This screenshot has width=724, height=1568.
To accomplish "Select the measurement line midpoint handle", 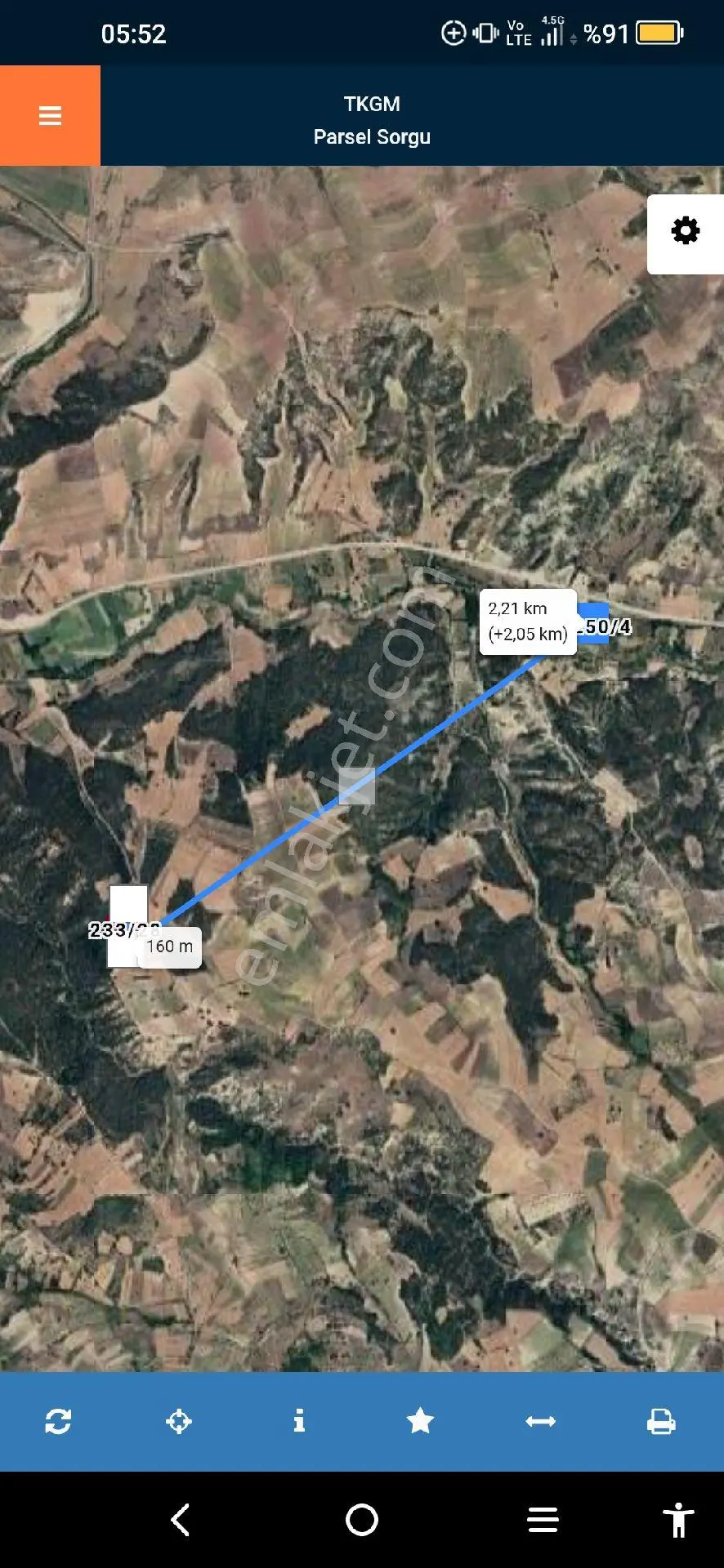I will click(357, 786).
